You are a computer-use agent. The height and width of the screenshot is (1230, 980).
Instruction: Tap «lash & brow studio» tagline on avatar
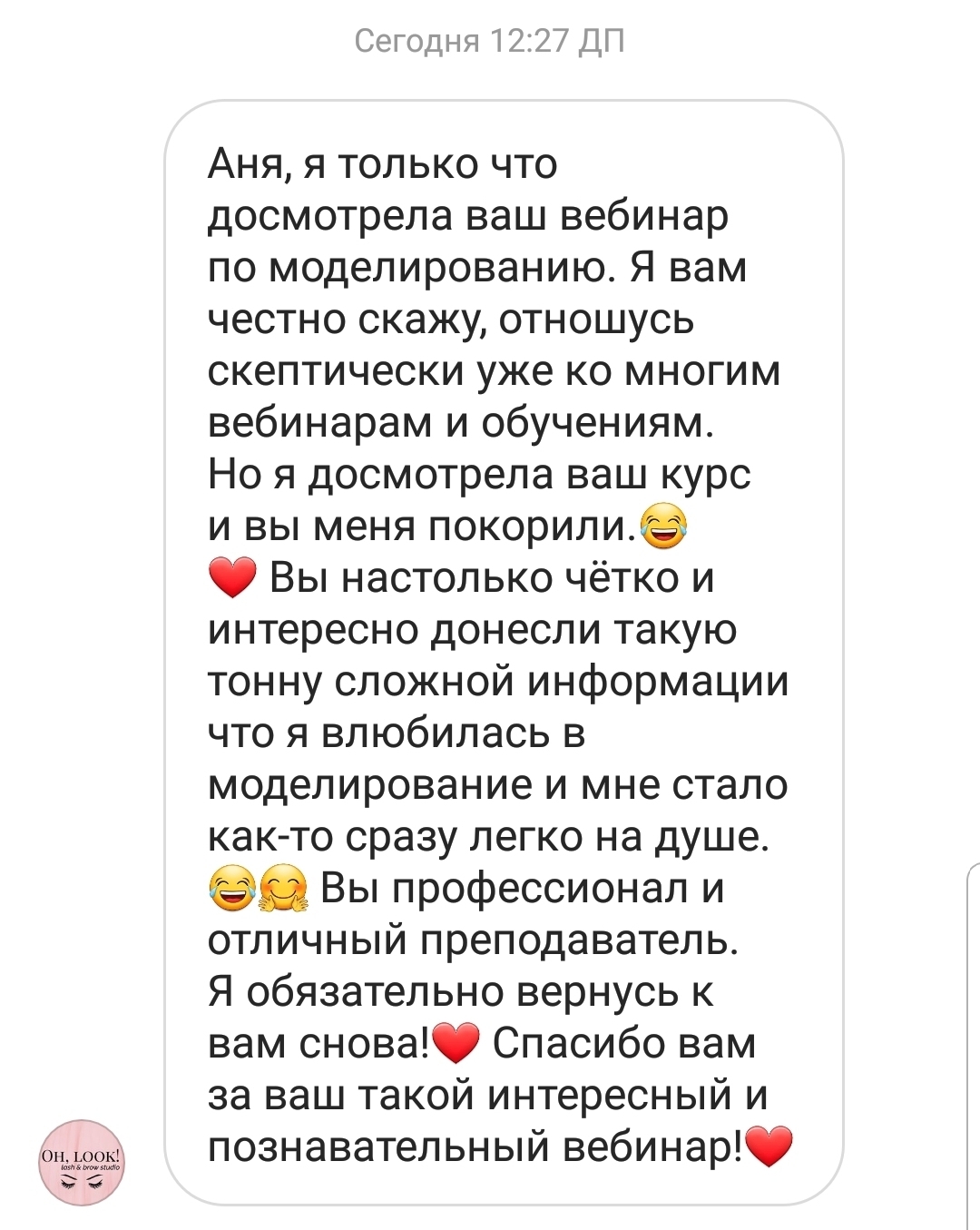tap(91, 1167)
